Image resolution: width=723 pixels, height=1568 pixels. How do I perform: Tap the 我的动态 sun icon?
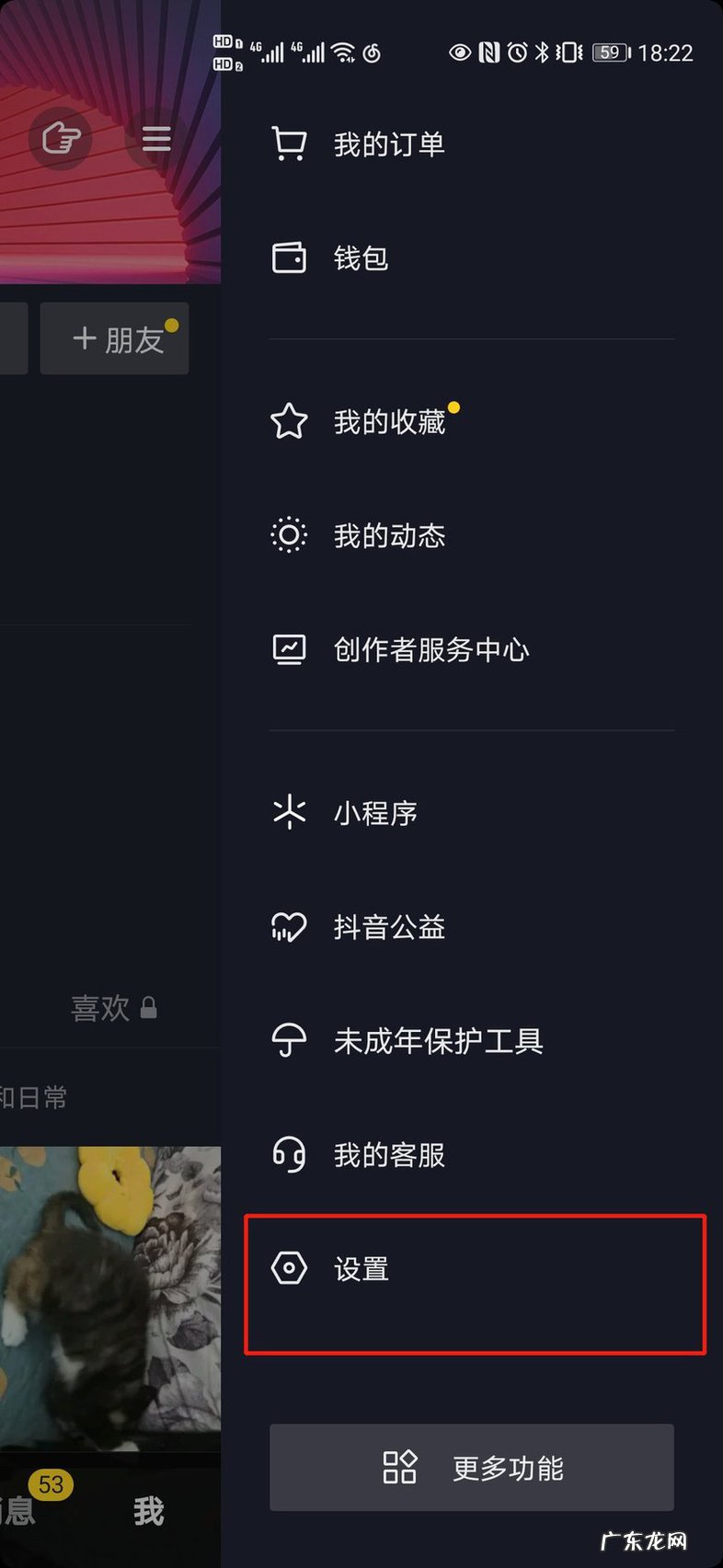click(288, 535)
